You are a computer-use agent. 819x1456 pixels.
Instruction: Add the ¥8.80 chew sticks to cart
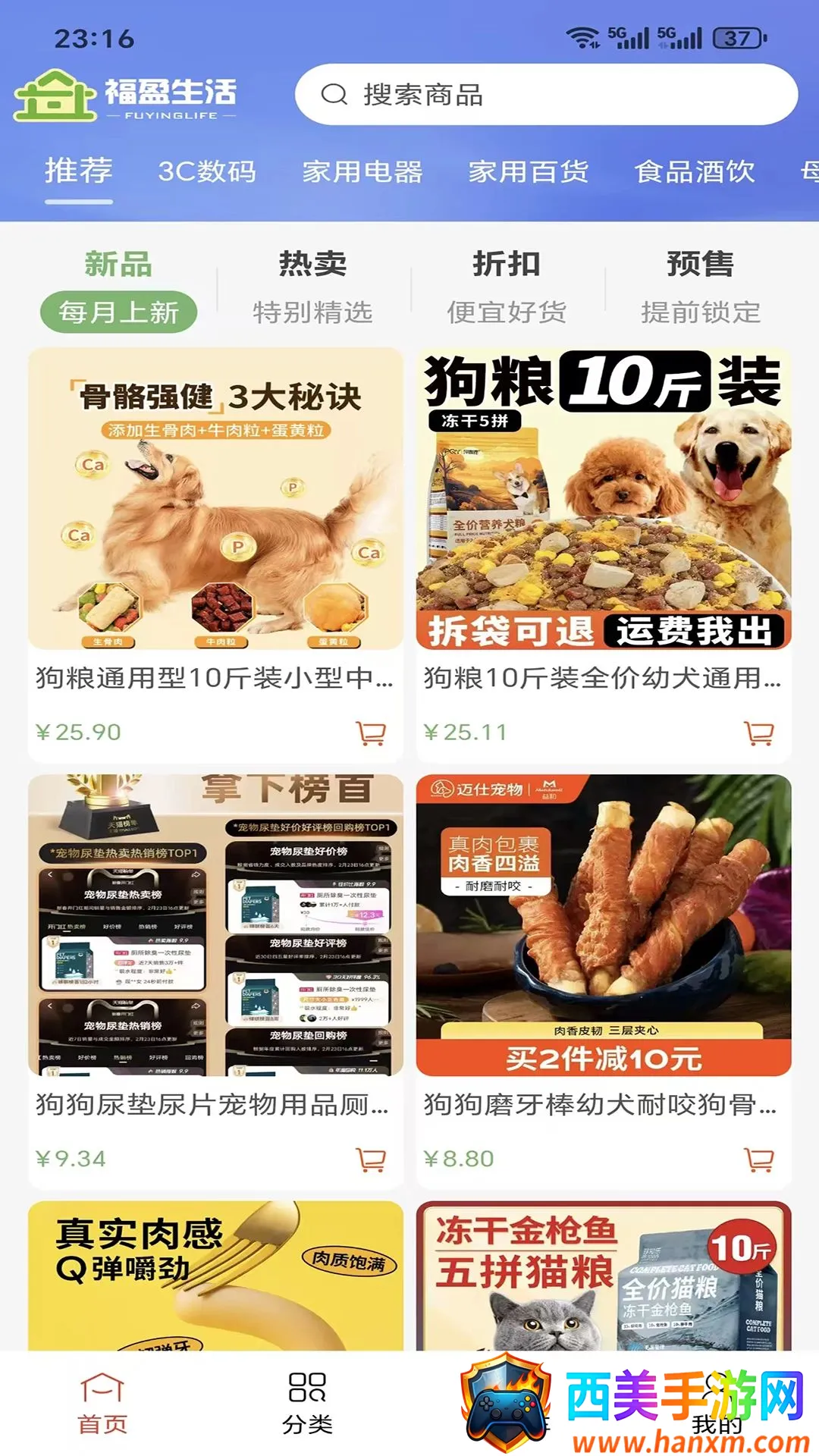coord(759,1159)
